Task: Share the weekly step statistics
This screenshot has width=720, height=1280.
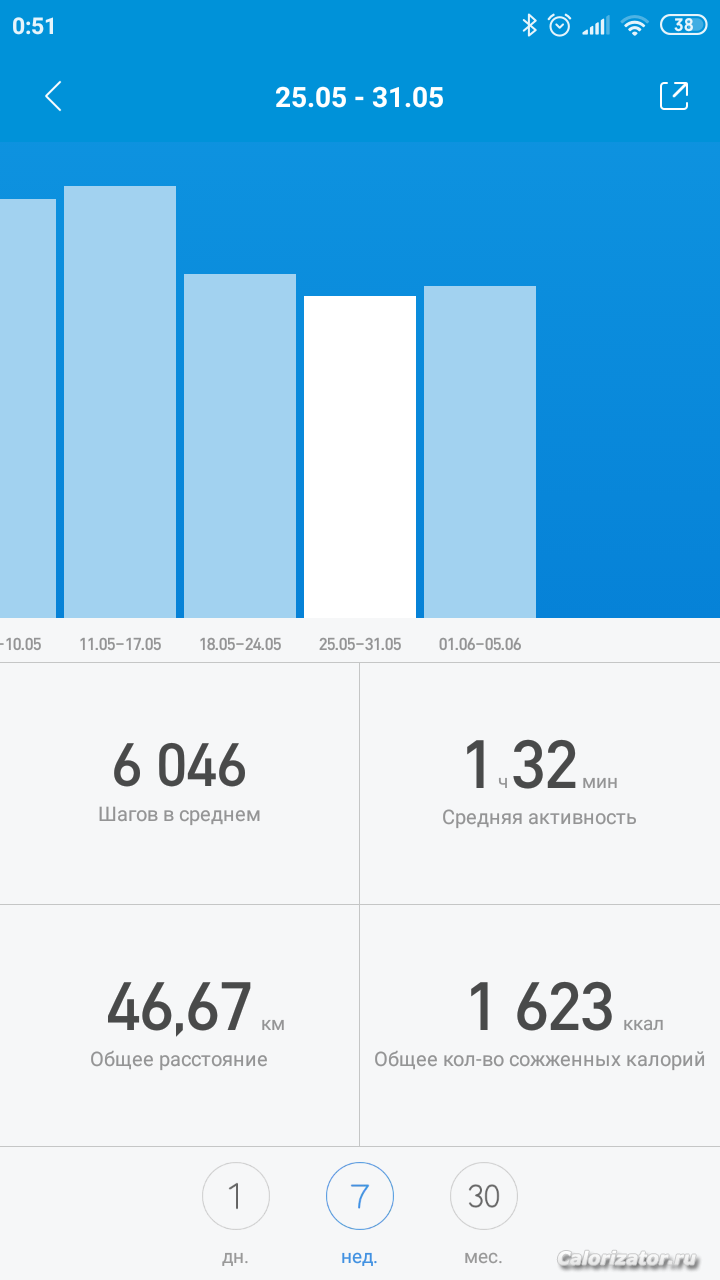Action: tap(674, 96)
